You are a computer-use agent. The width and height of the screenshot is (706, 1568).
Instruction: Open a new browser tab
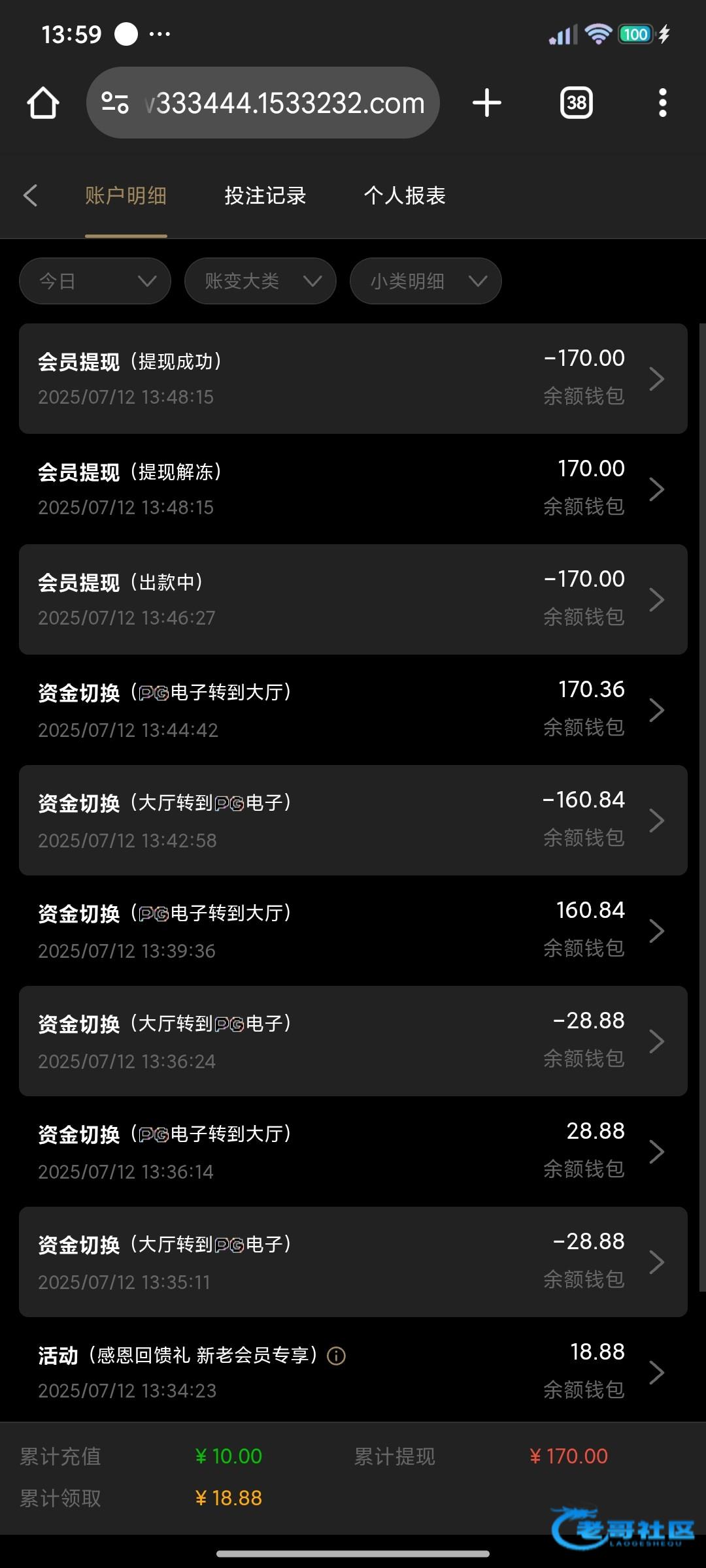(486, 103)
